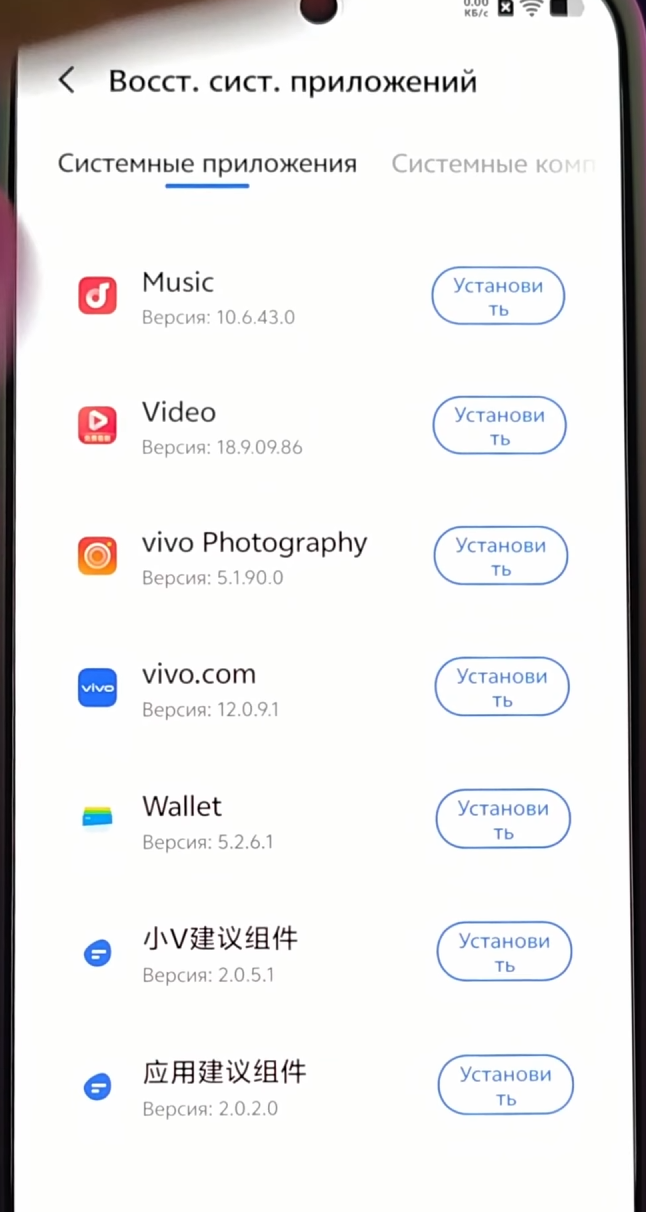
Task: Install the Video app
Action: [499, 426]
